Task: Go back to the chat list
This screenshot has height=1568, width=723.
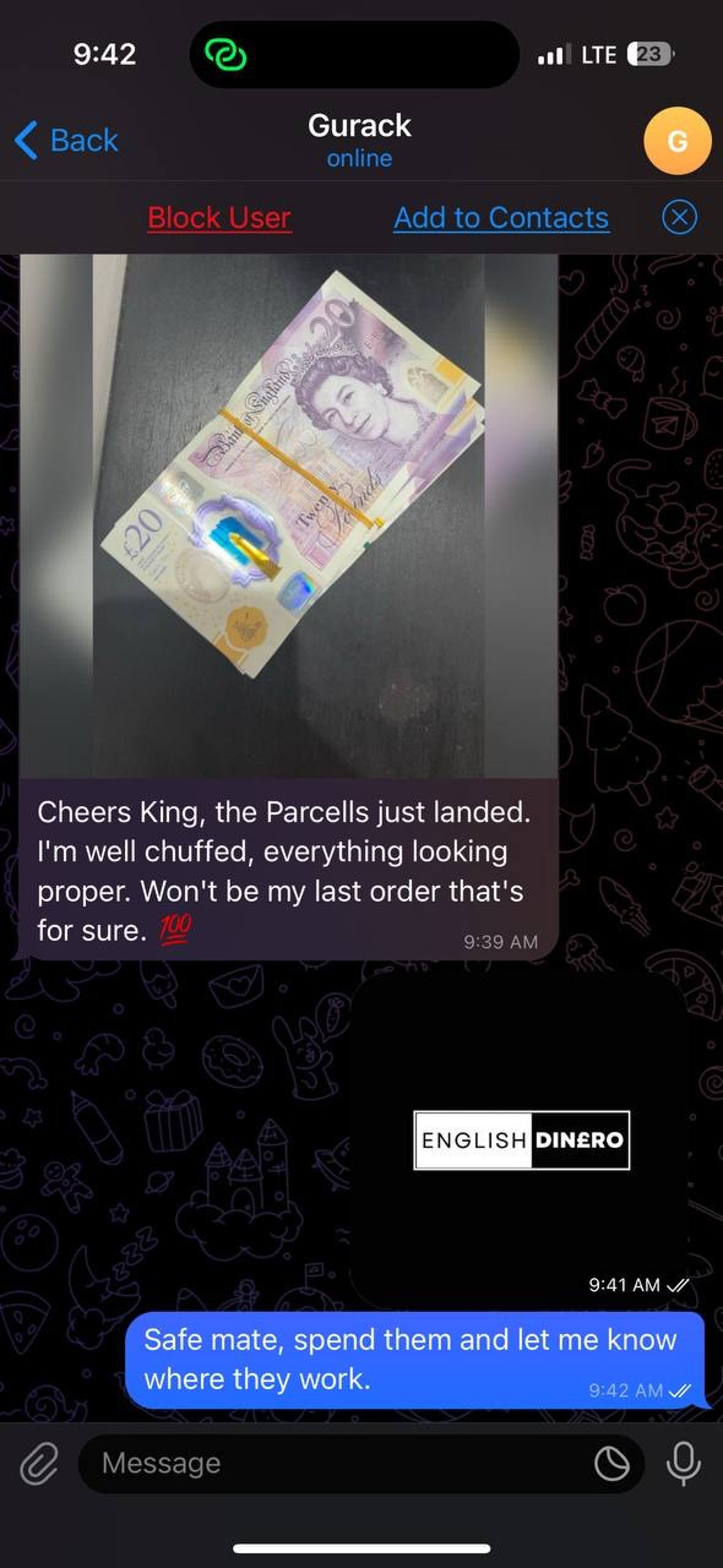Action: coord(67,140)
